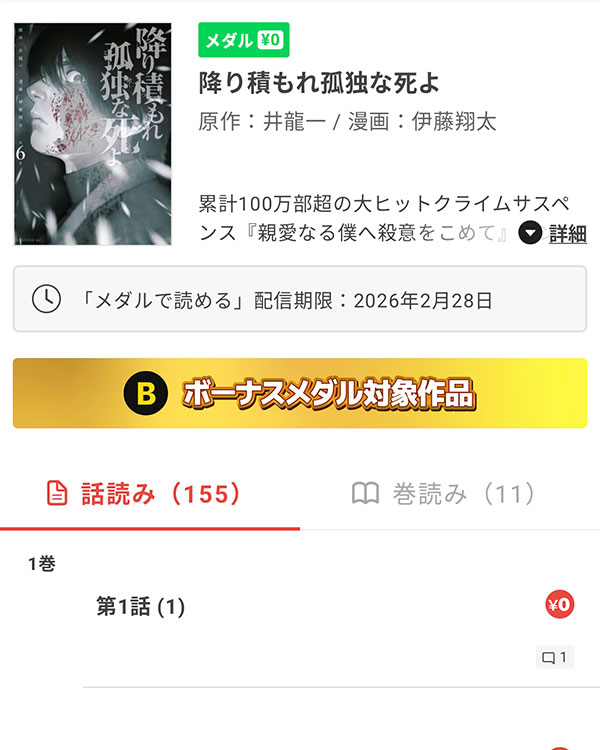Switch to the 話読み tab
Image resolution: width=600 pixels, height=750 pixels.
146,493
